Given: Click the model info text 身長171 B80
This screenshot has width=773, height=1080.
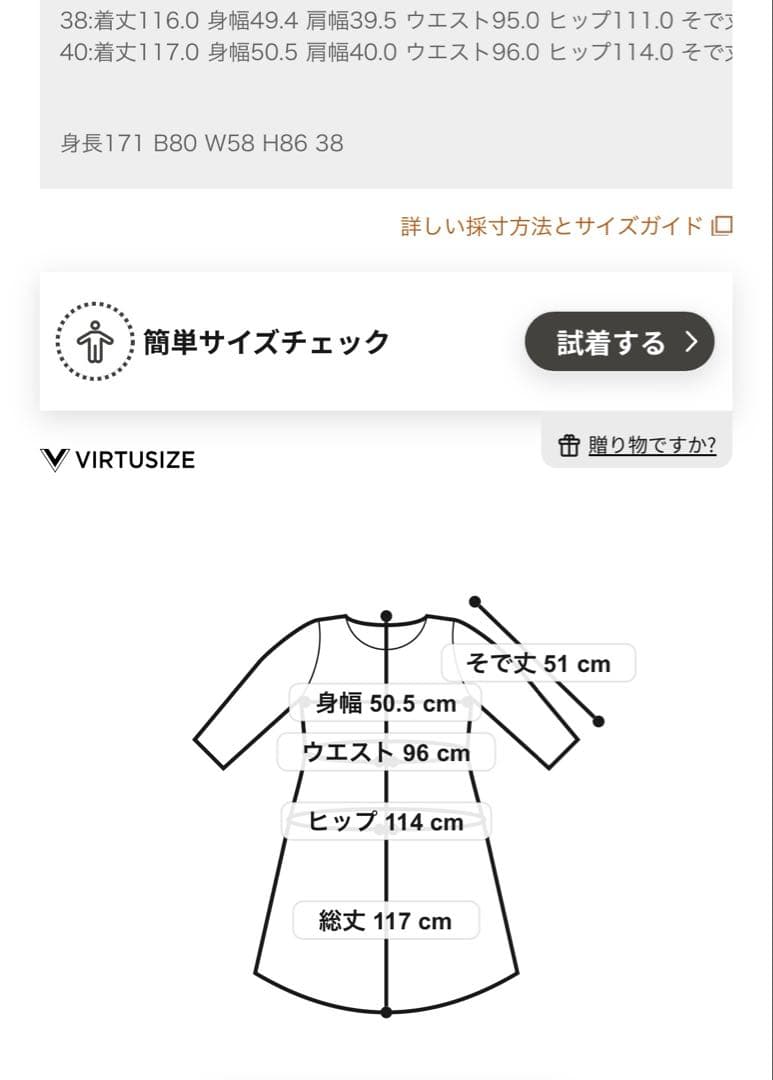Looking at the screenshot, I should pyautogui.click(x=200, y=143).
